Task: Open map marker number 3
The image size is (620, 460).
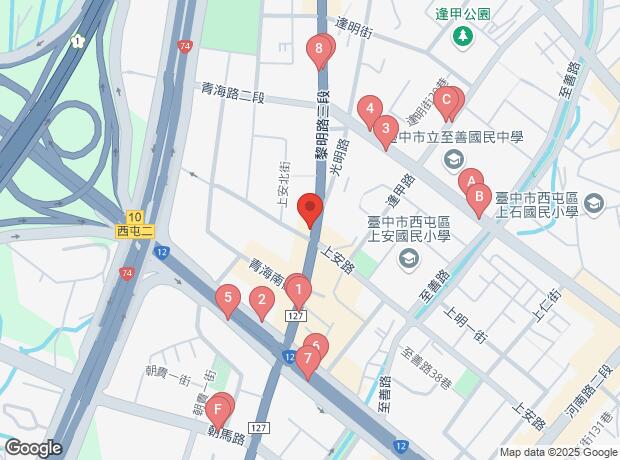Action: 385,128
